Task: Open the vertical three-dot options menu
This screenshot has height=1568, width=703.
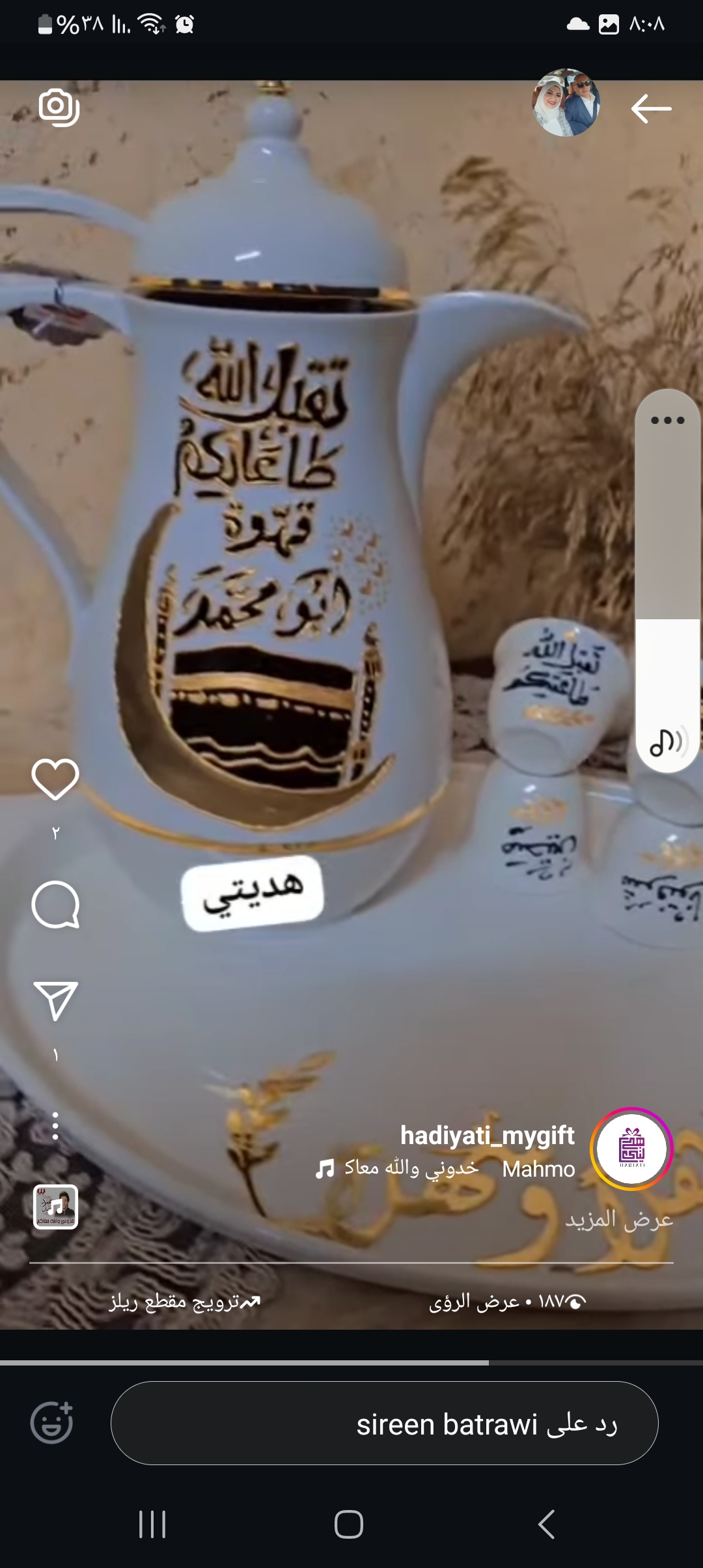Action: click(55, 1126)
